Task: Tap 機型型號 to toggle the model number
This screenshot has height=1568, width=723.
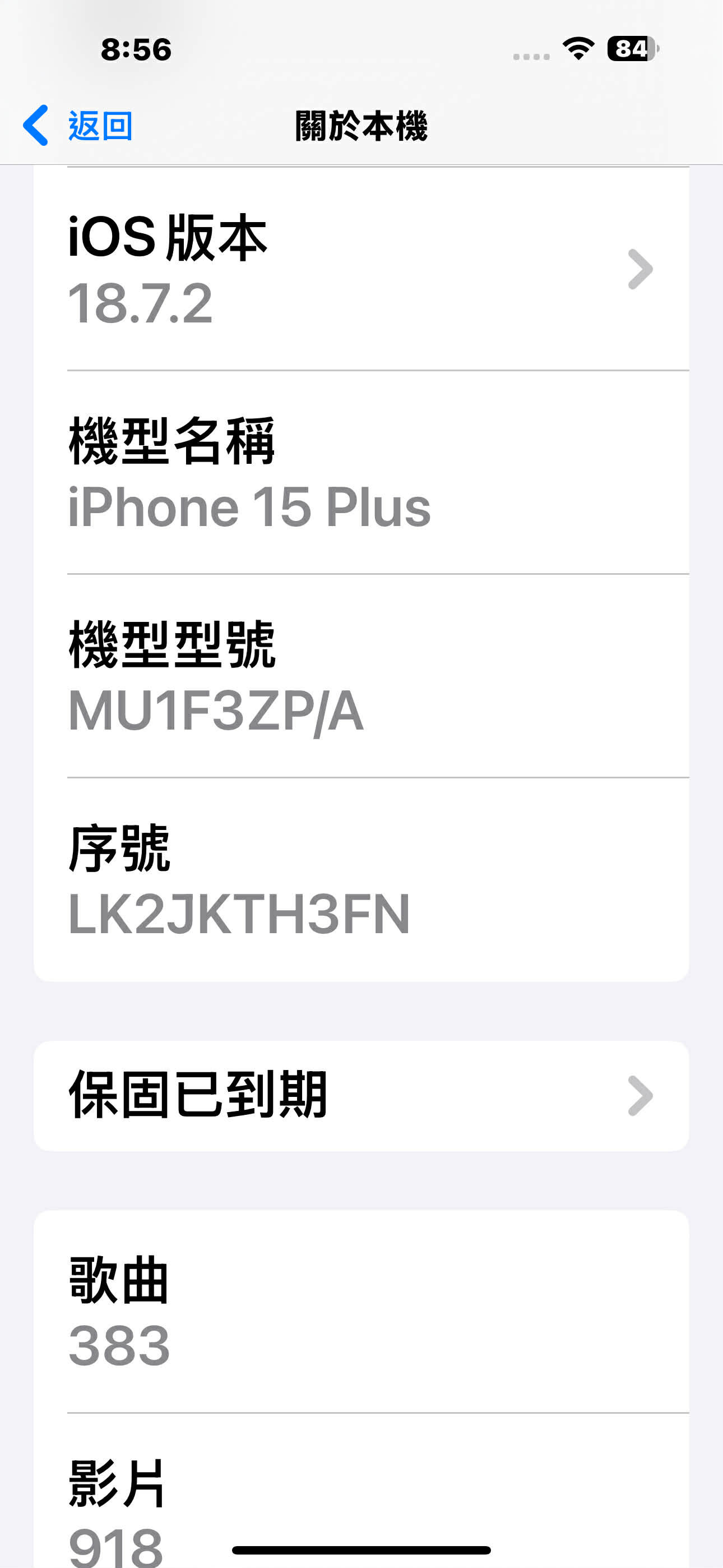Action: click(x=360, y=676)
